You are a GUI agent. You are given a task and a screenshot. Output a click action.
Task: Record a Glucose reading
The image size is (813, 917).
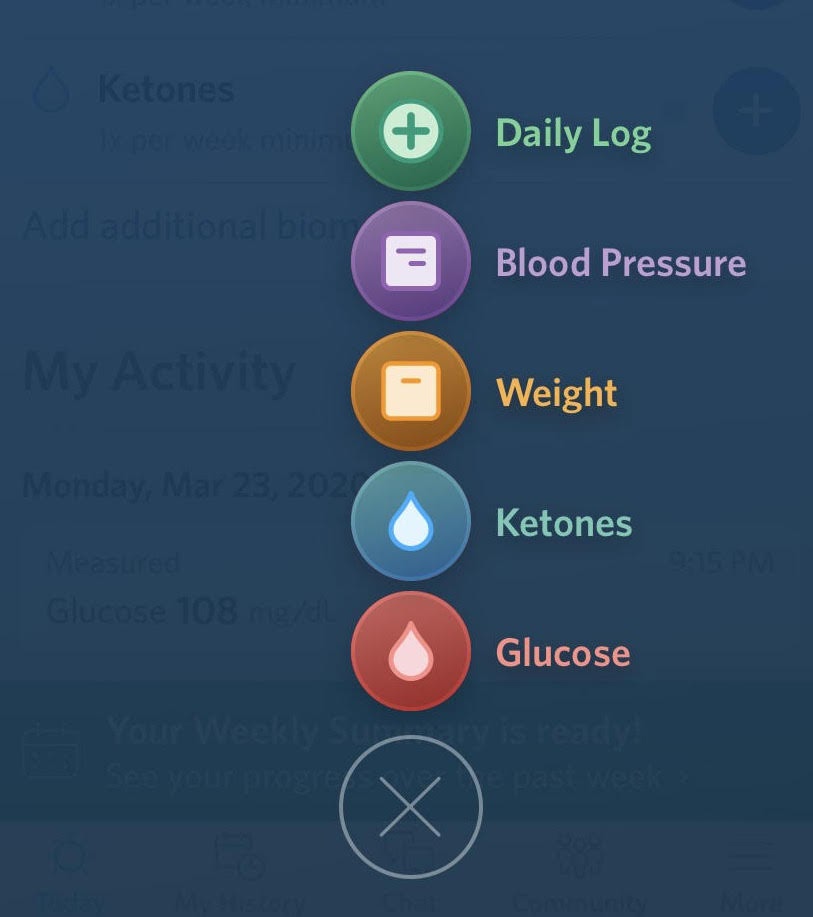coord(411,651)
